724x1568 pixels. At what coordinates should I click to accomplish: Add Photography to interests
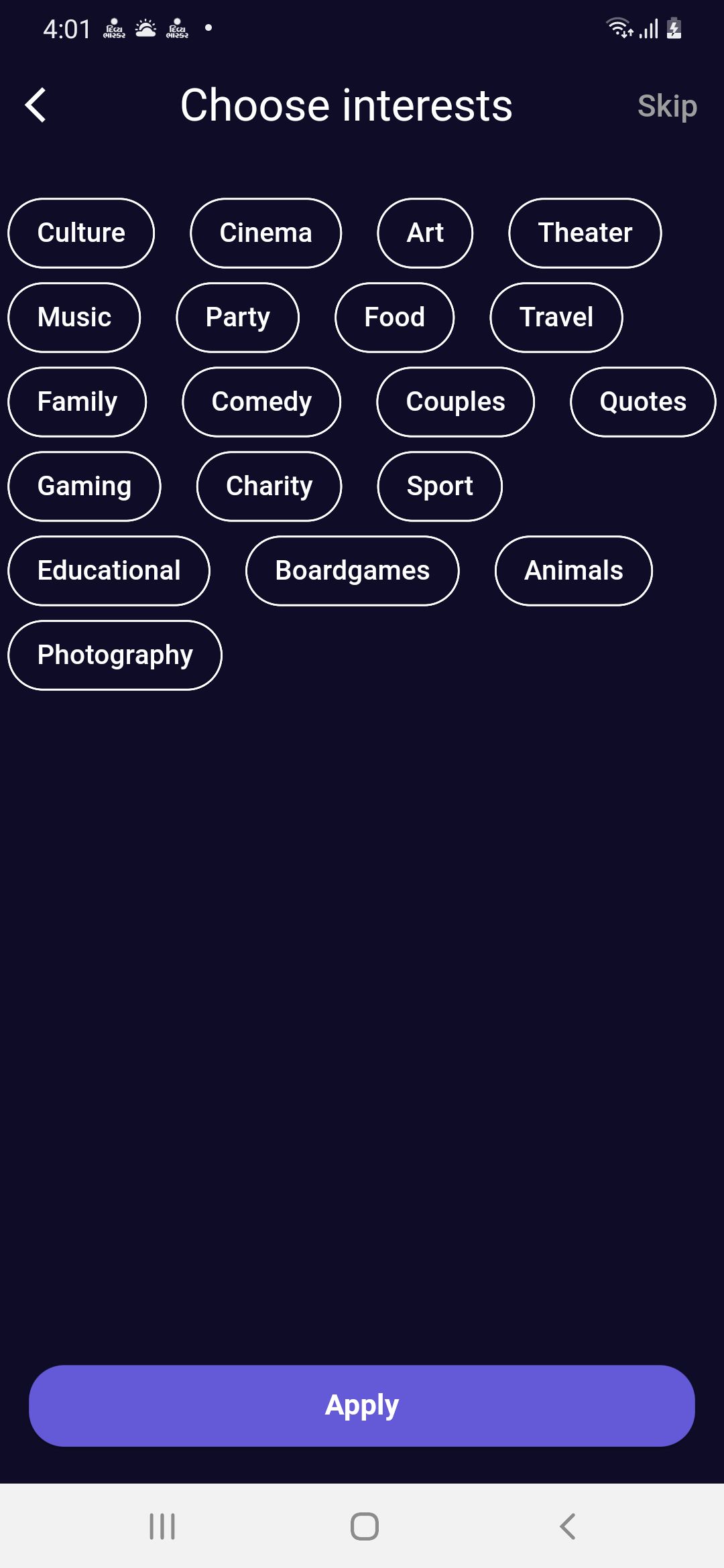click(x=115, y=655)
